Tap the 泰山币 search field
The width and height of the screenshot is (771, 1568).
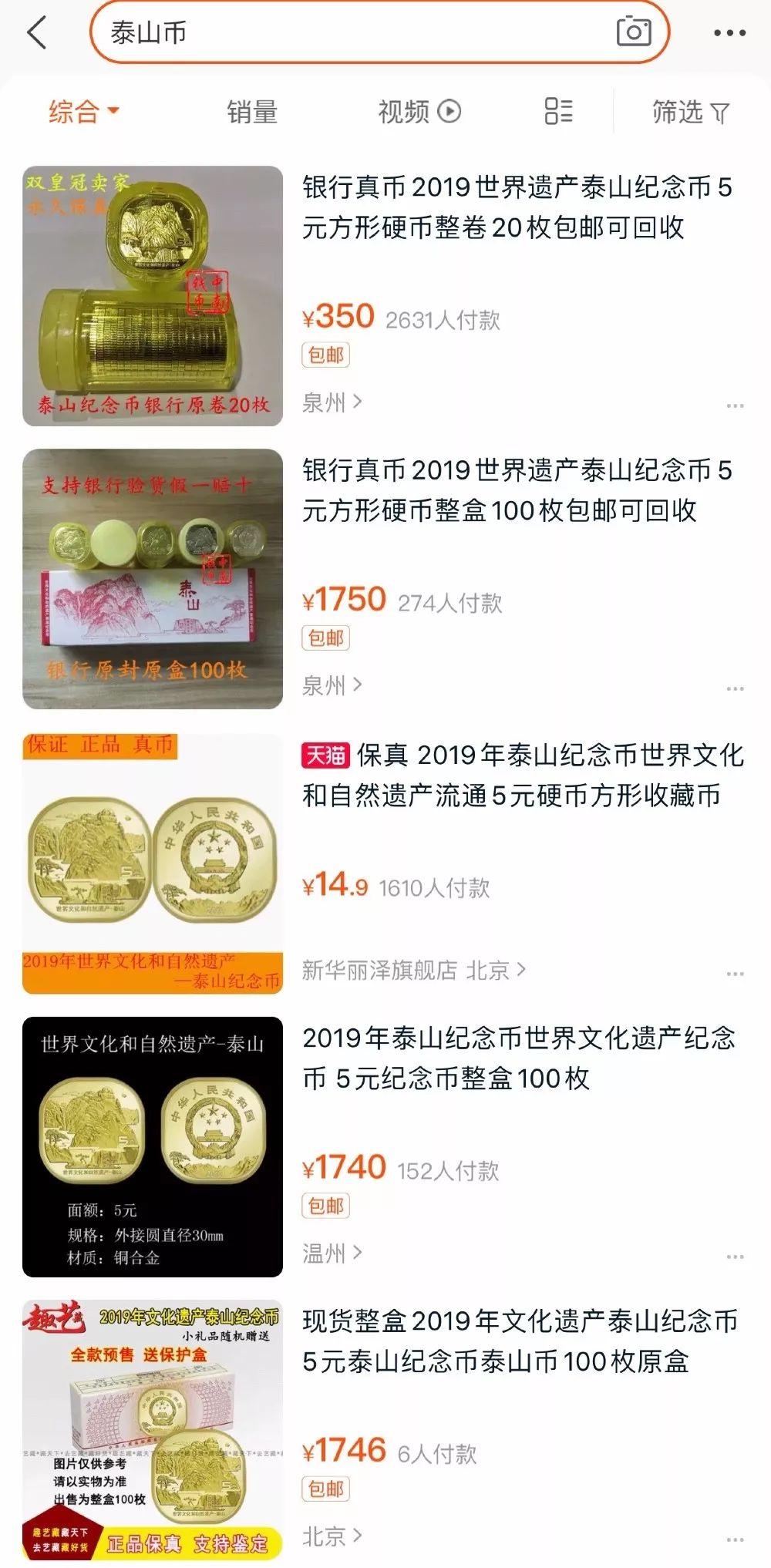click(347, 32)
